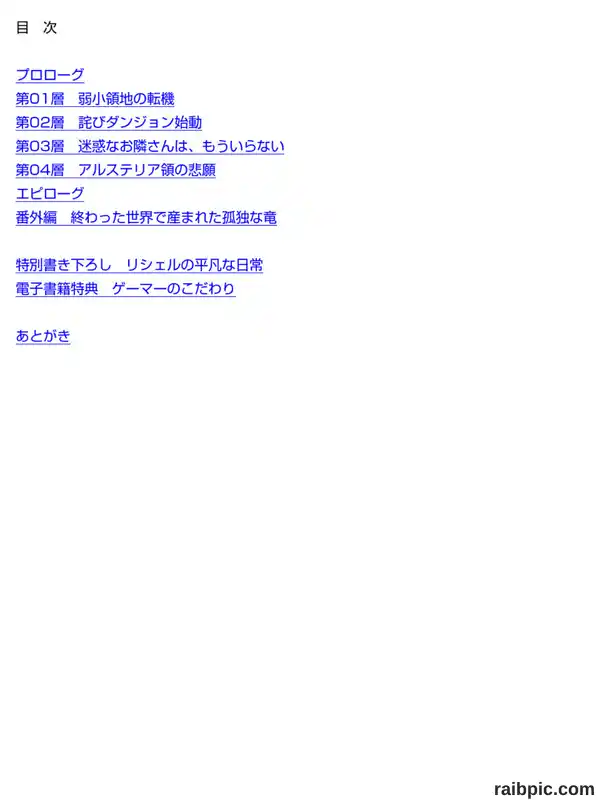The image size is (600, 800).
Task: Jump to 第01層 弱小領地の転機
Action: coord(95,99)
